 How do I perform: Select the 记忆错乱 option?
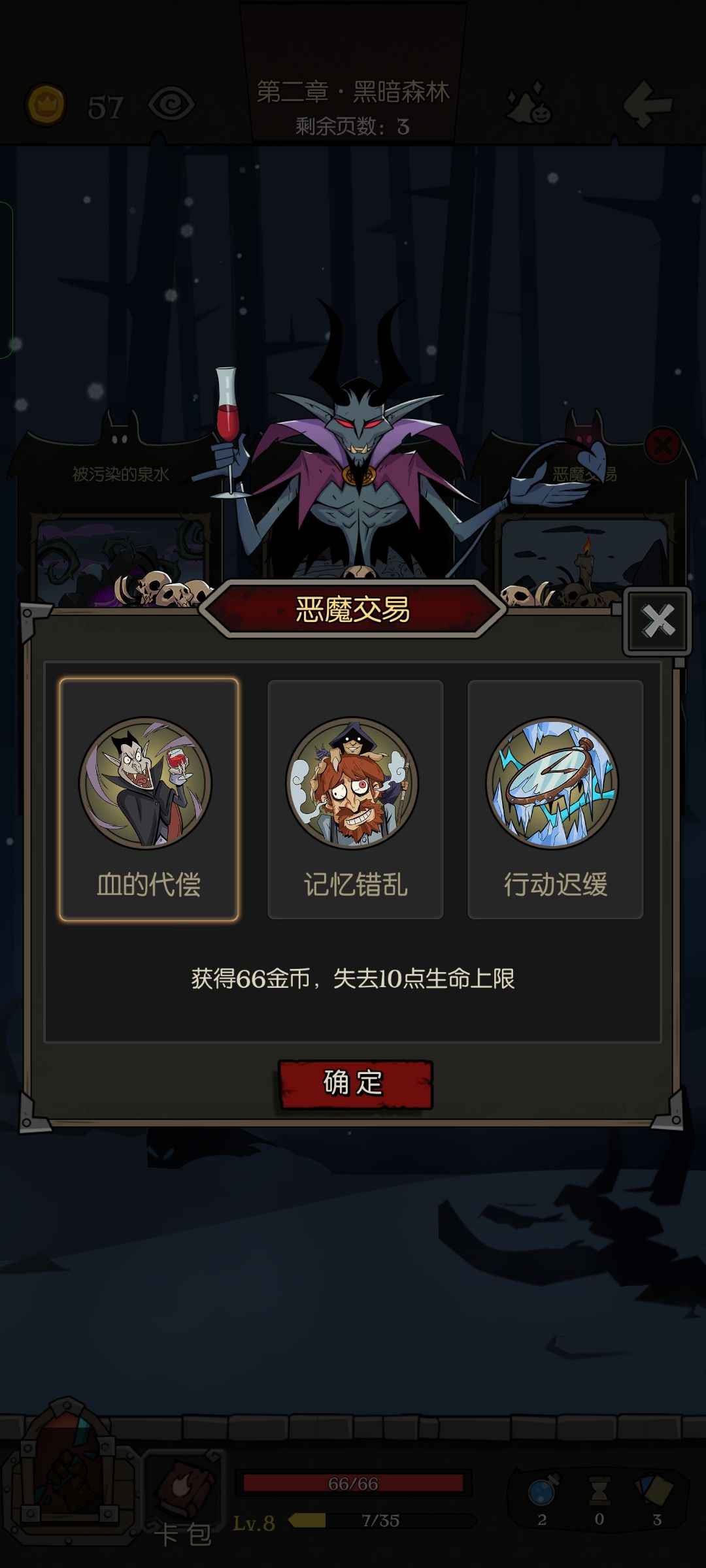pyautogui.click(x=356, y=798)
